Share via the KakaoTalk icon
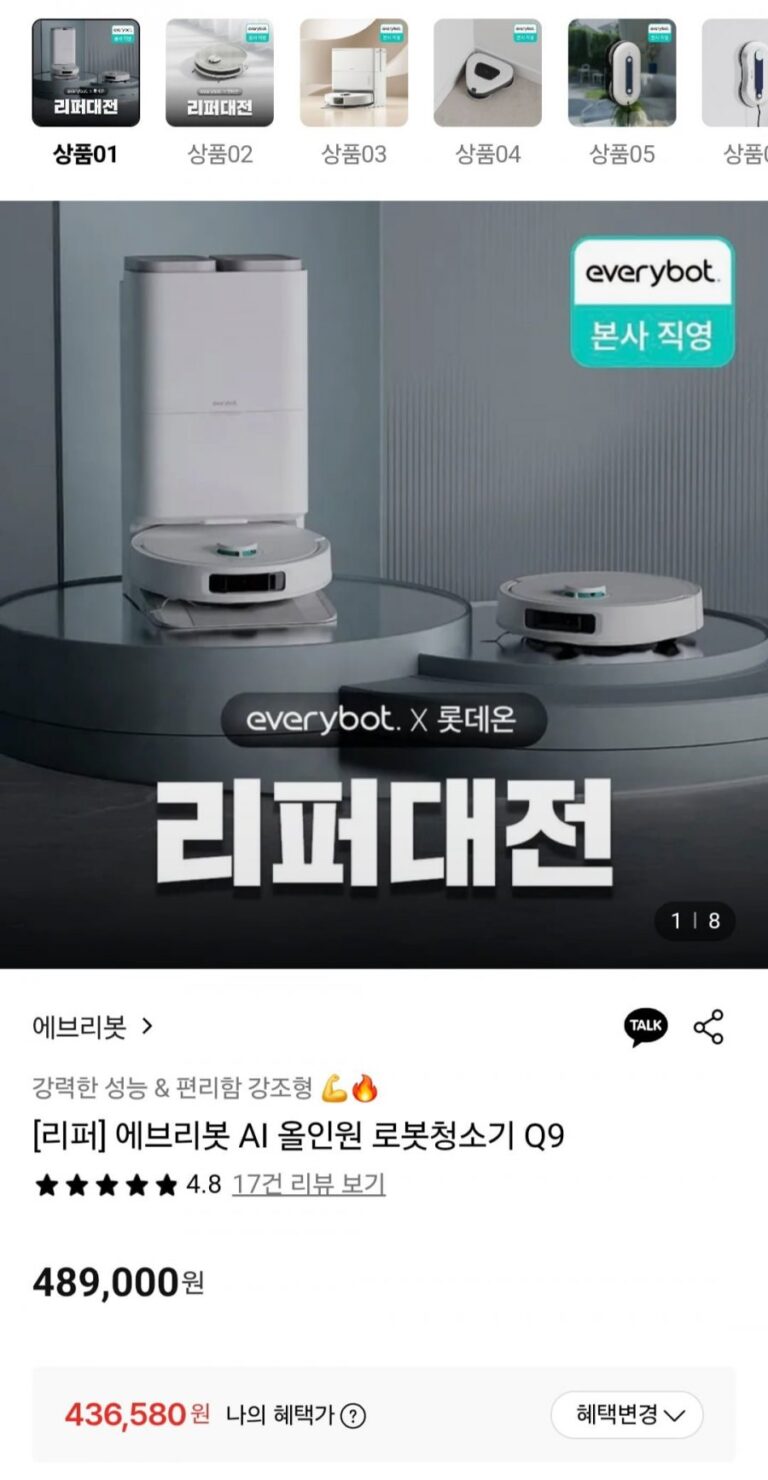Screen dimensions: 768x1480 pos(646,1027)
